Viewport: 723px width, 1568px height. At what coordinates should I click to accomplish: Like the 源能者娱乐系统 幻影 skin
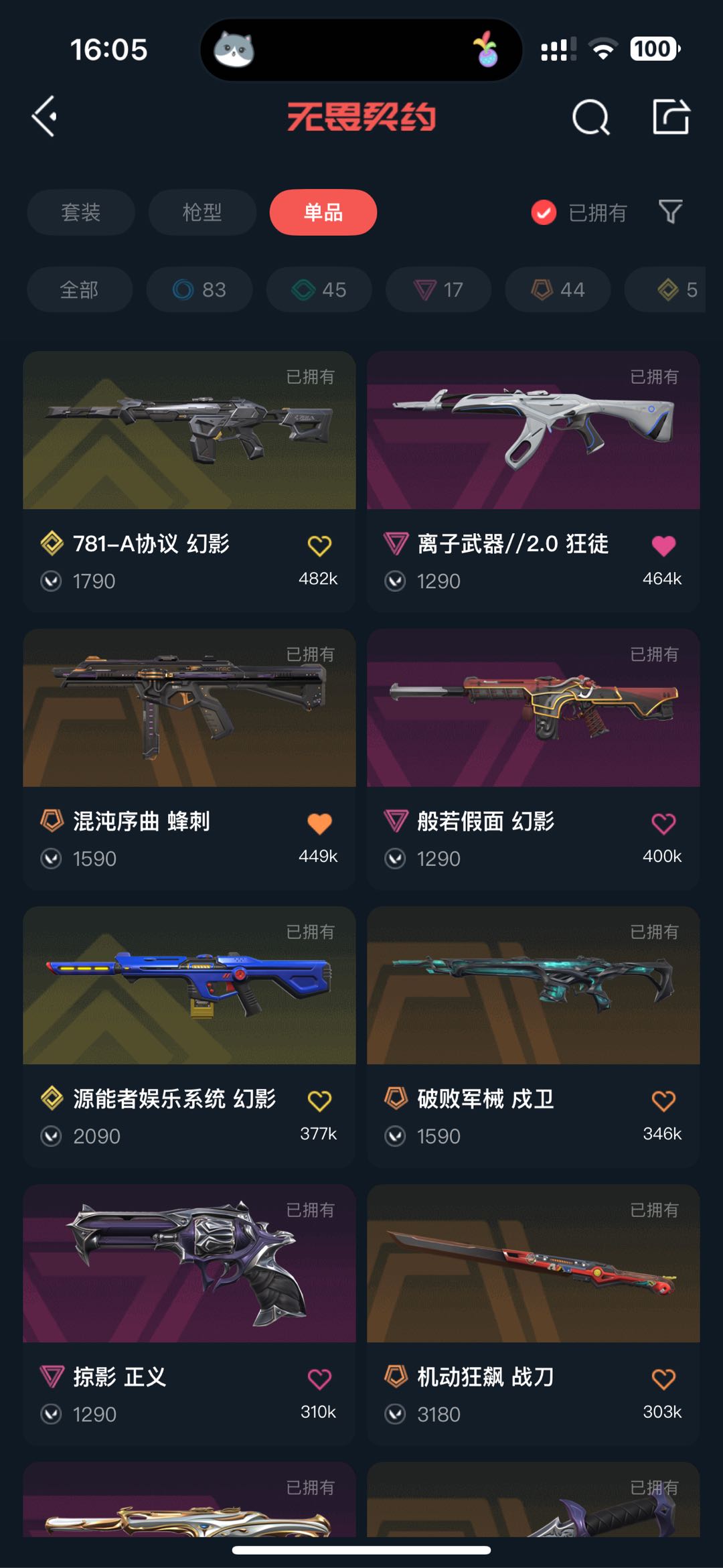pos(319,1100)
